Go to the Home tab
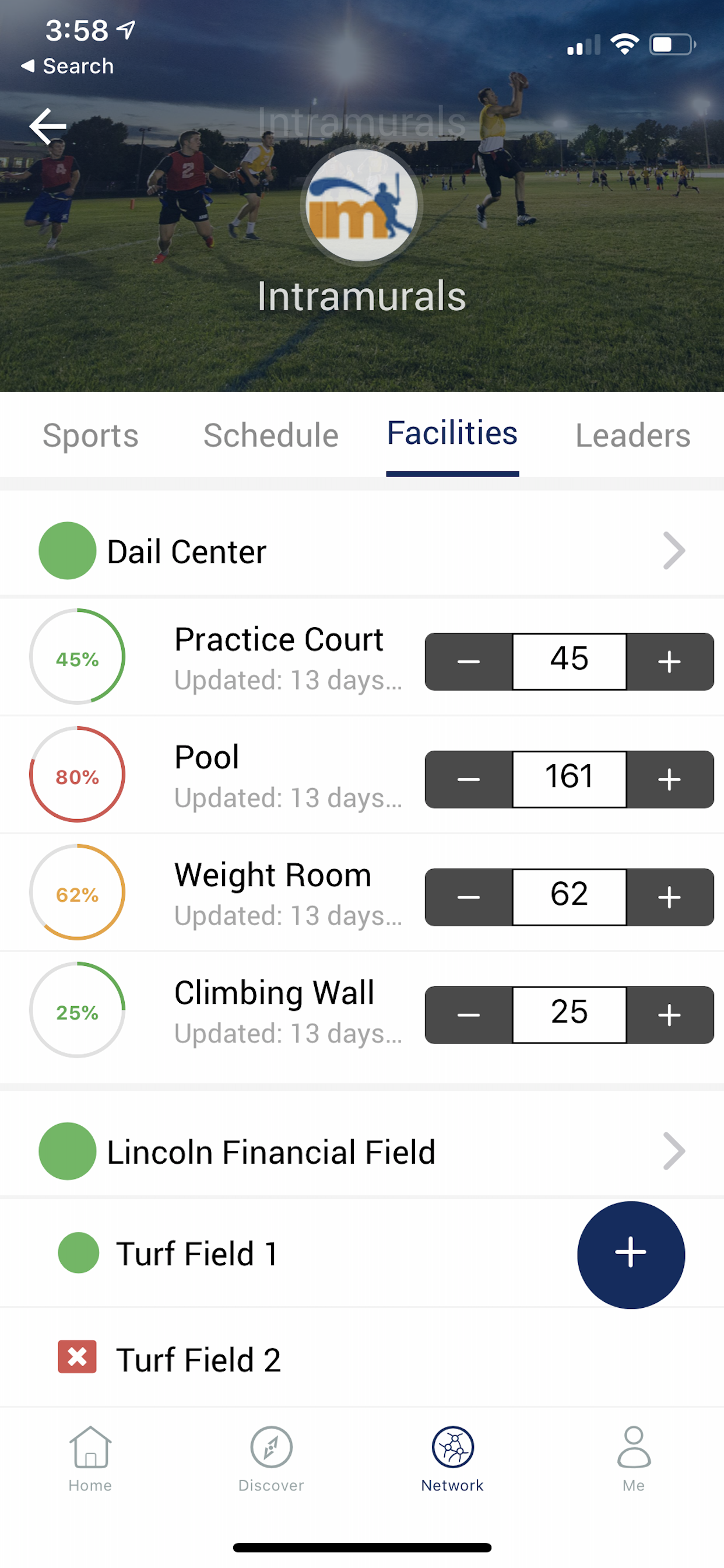The width and height of the screenshot is (724, 1568). (90, 1458)
